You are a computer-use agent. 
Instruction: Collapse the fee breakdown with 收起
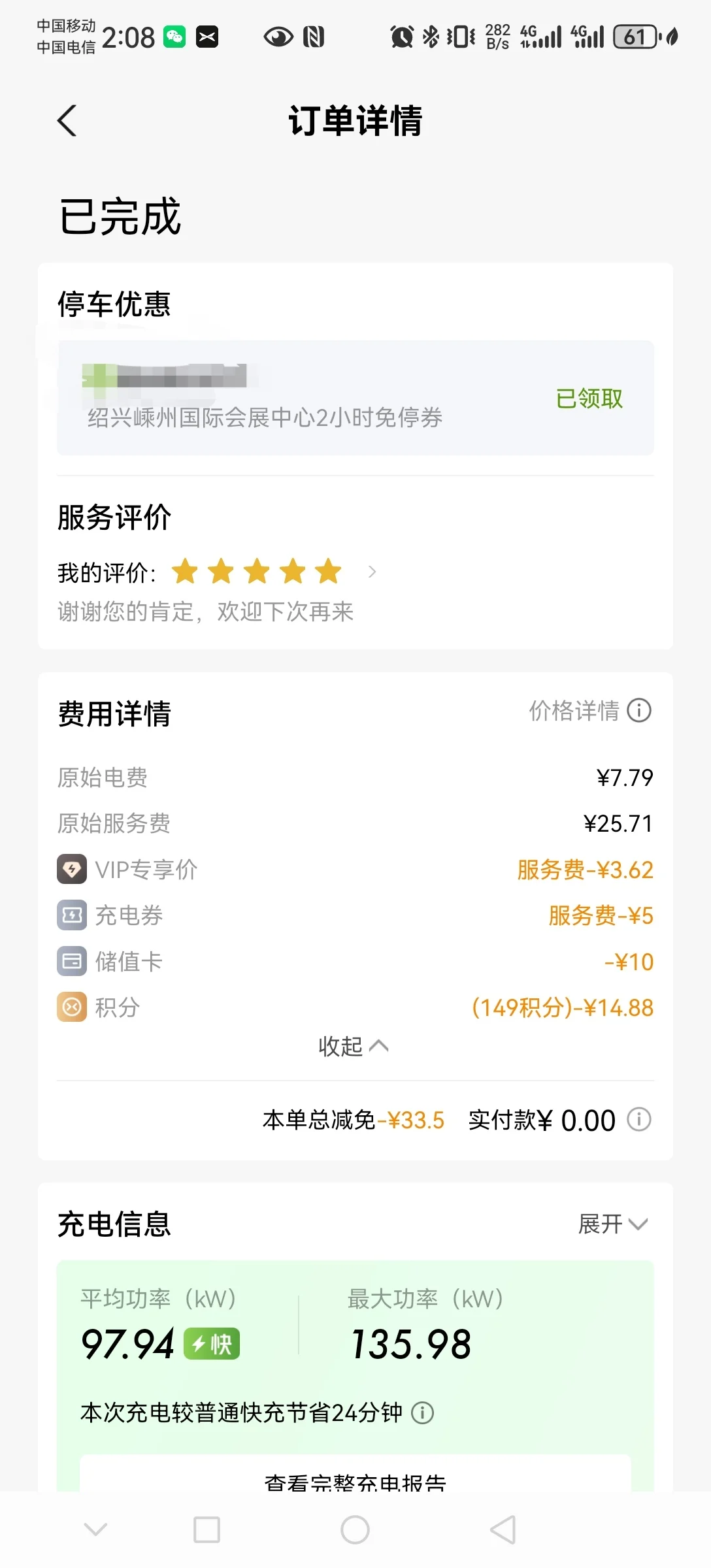tap(353, 1046)
